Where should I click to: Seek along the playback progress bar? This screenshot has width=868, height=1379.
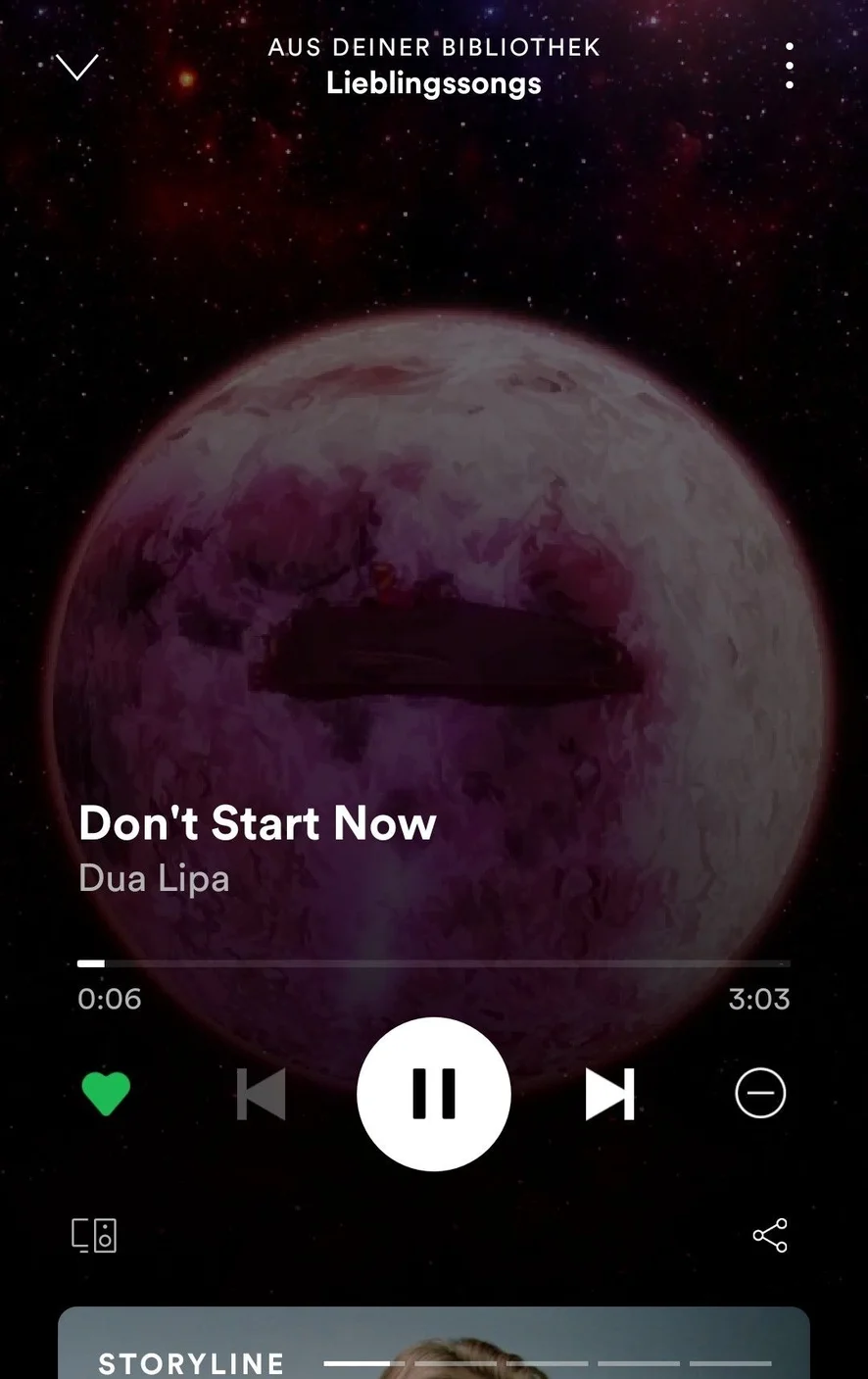(434, 963)
